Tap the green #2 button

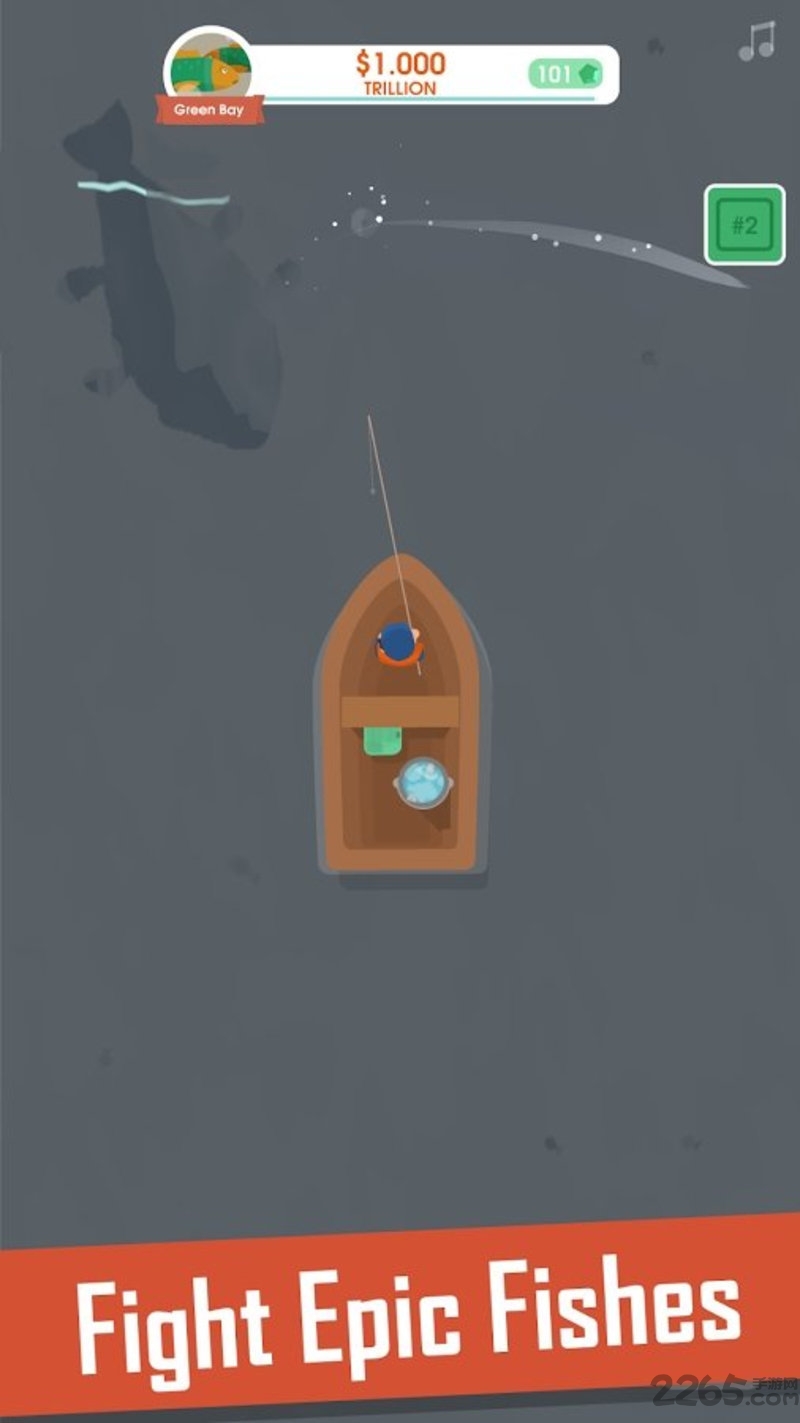pyautogui.click(x=744, y=225)
